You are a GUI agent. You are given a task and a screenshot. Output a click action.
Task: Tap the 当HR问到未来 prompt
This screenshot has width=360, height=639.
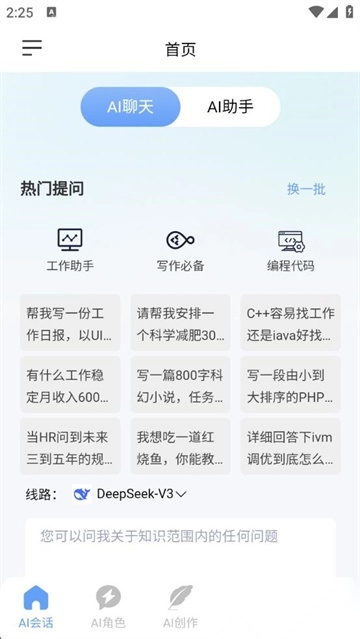pos(70,446)
